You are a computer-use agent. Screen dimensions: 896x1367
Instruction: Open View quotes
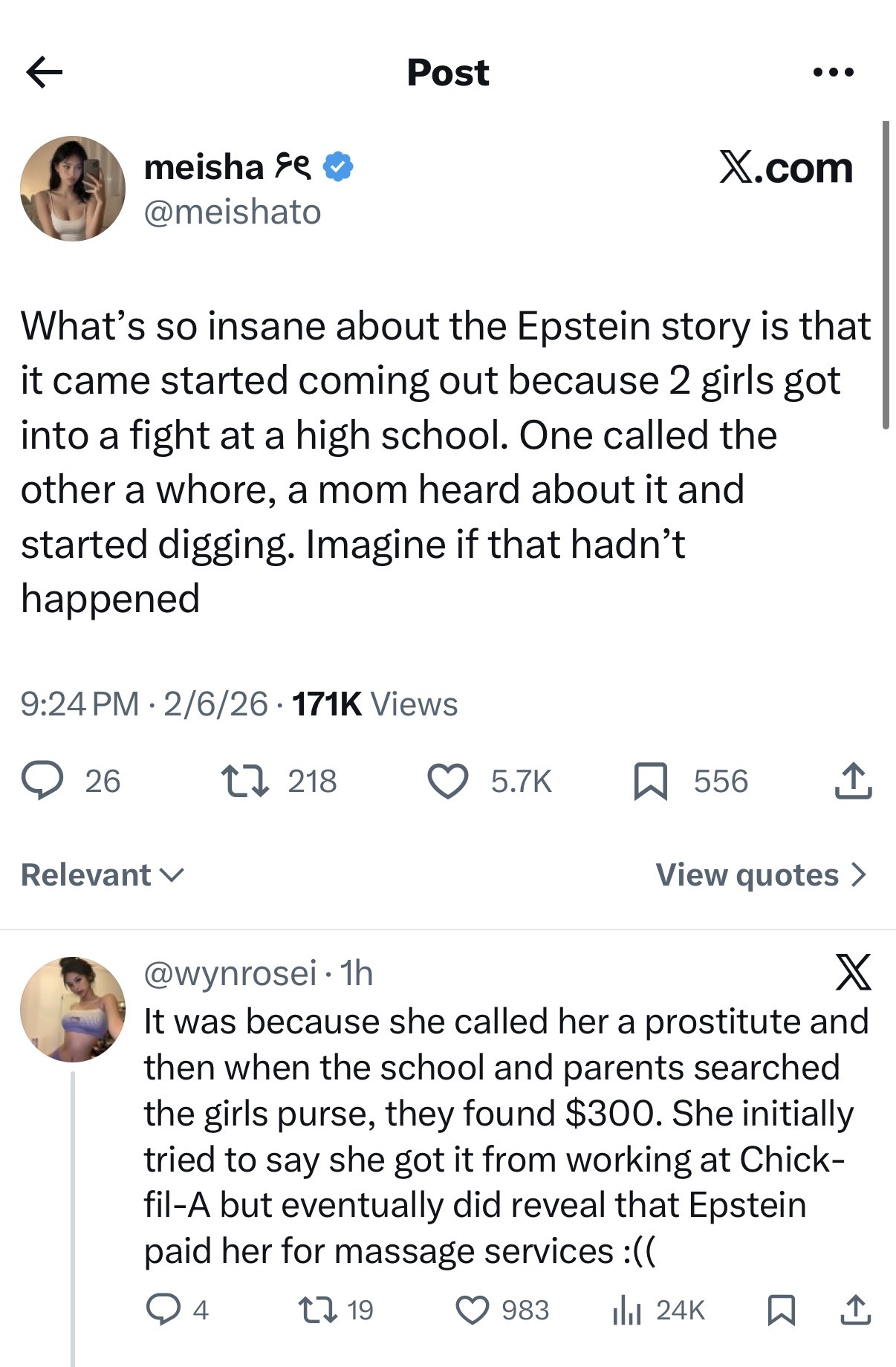coord(761,875)
